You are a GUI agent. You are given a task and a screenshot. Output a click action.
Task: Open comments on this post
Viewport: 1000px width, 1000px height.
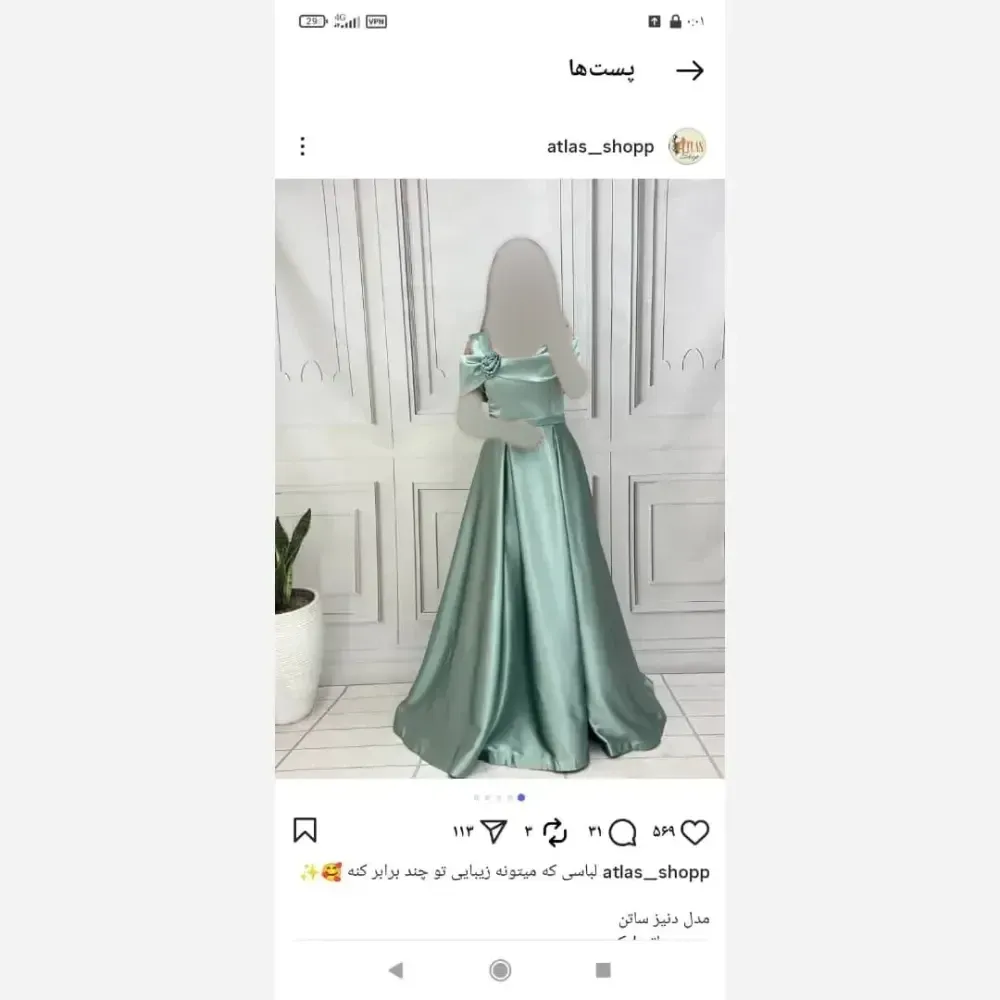click(623, 832)
